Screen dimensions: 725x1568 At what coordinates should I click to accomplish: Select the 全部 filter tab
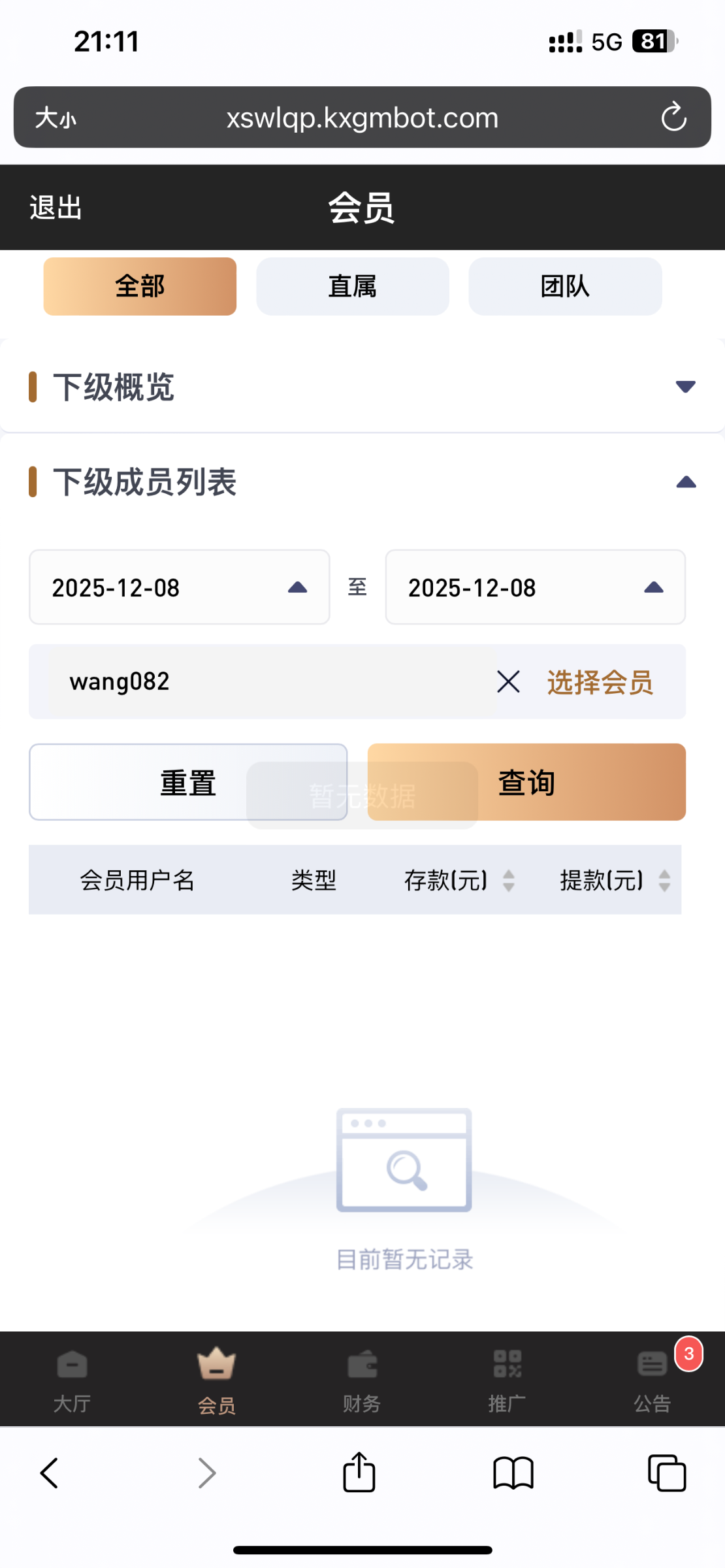click(140, 286)
